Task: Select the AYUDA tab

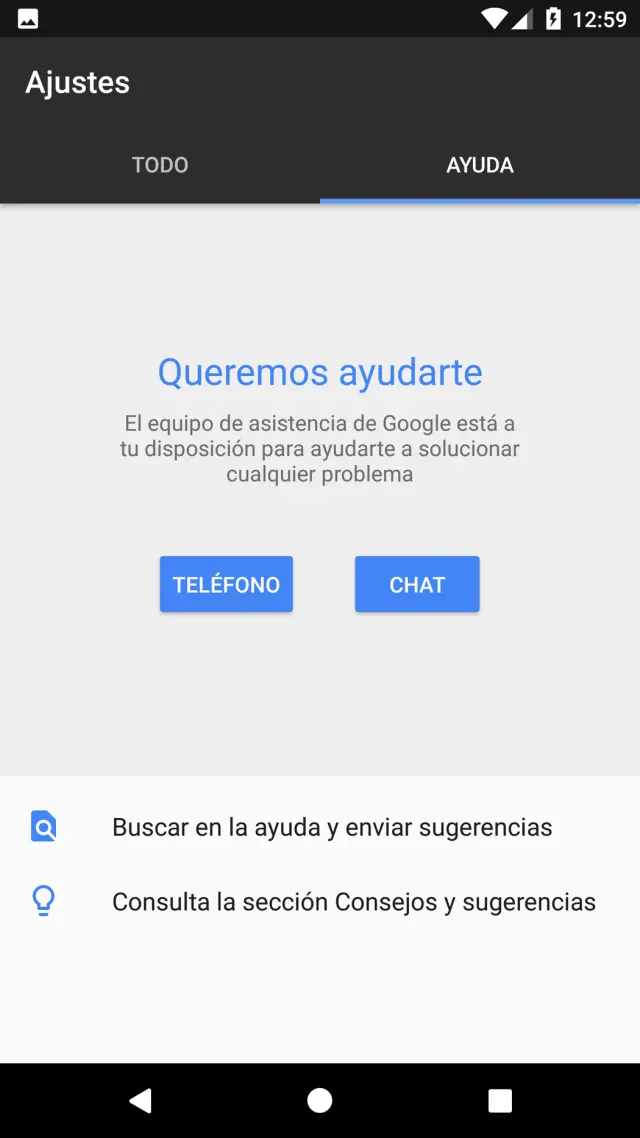Action: tap(480, 165)
